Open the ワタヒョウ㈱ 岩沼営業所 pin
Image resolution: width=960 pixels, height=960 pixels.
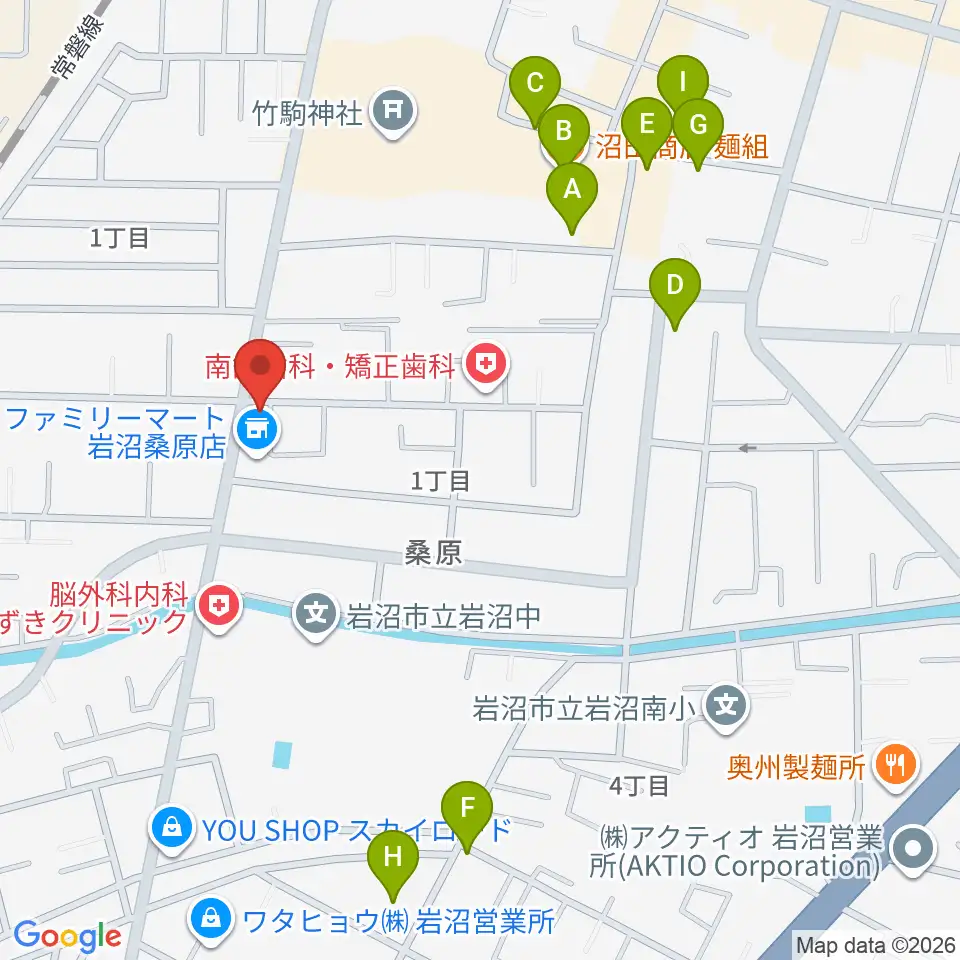pyautogui.click(x=211, y=920)
